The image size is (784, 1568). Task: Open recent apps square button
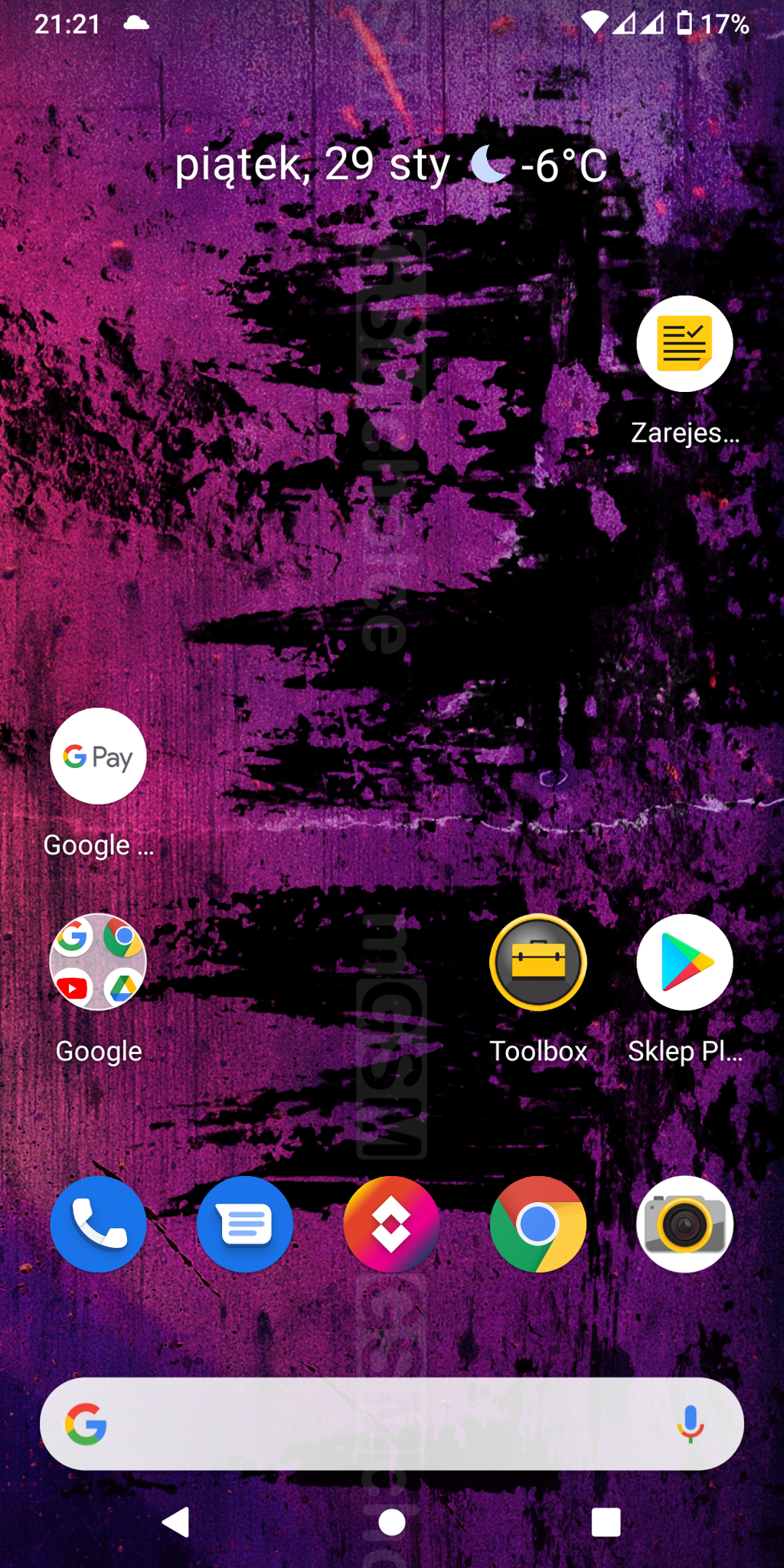tap(606, 1522)
